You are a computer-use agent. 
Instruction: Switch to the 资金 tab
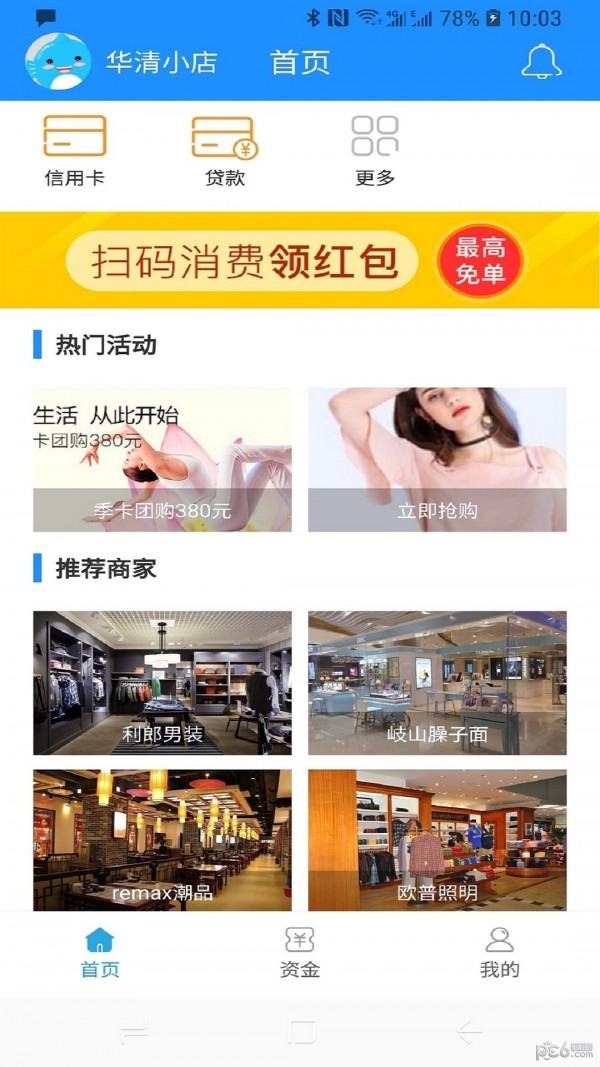point(300,952)
